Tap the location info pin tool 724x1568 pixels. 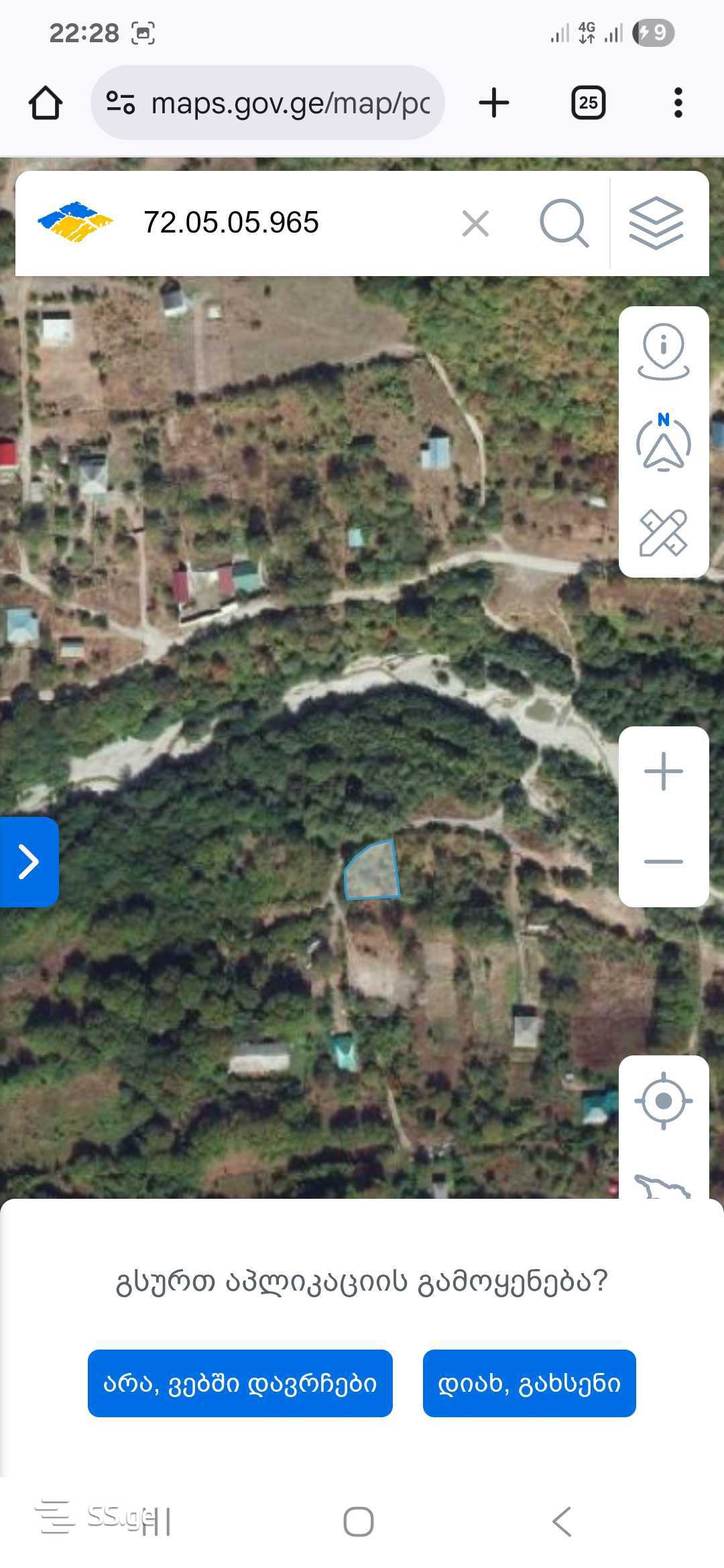point(663,352)
